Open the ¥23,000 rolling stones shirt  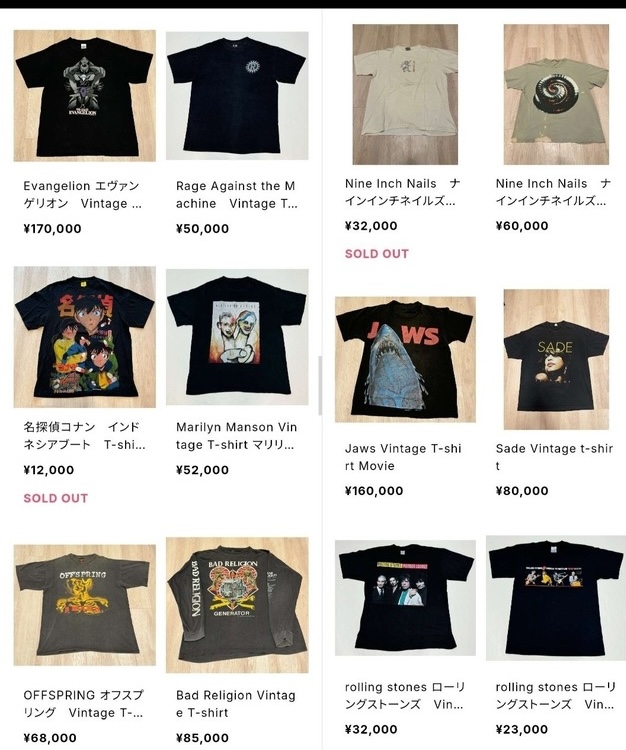tap(556, 598)
